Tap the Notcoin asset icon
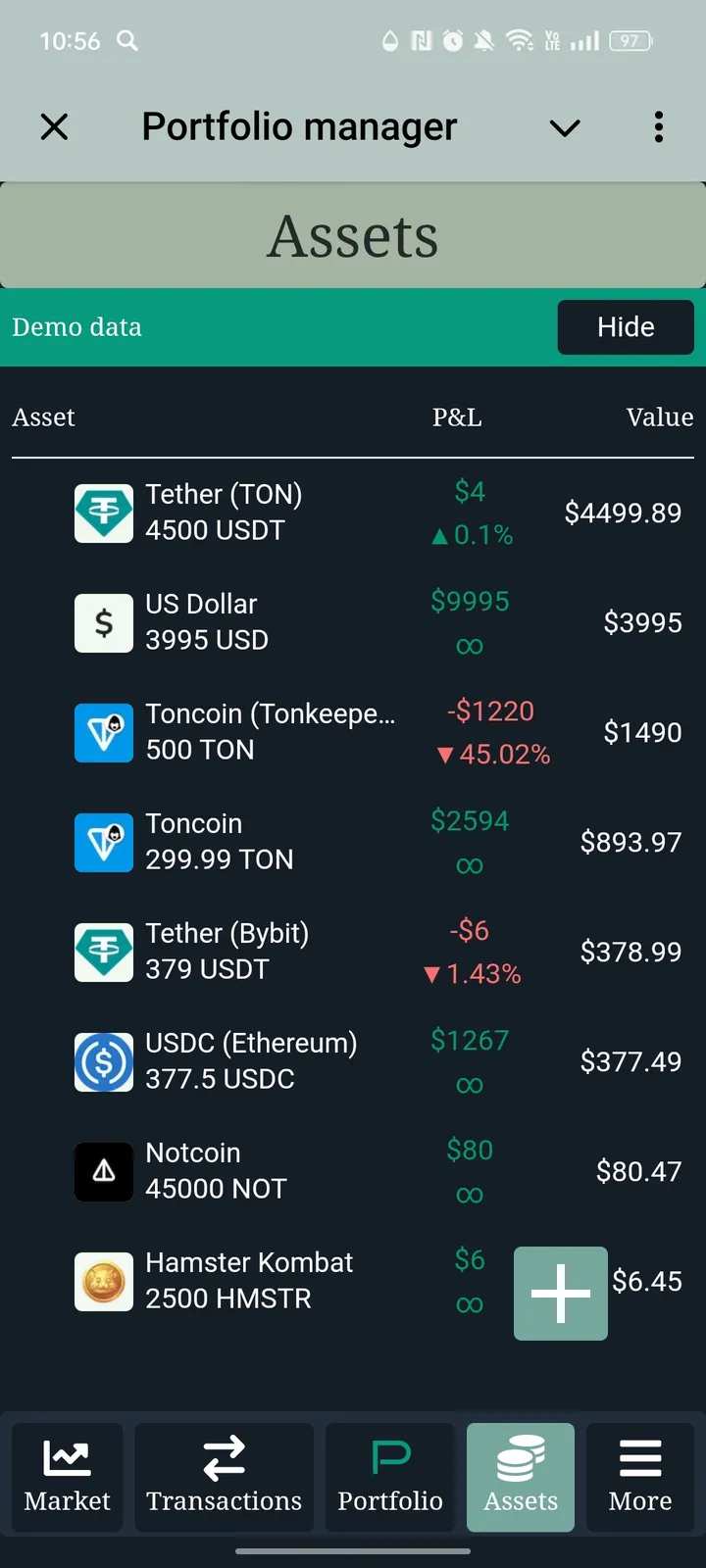The width and height of the screenshot is (706, 1568). click(x=103, y=1171)
